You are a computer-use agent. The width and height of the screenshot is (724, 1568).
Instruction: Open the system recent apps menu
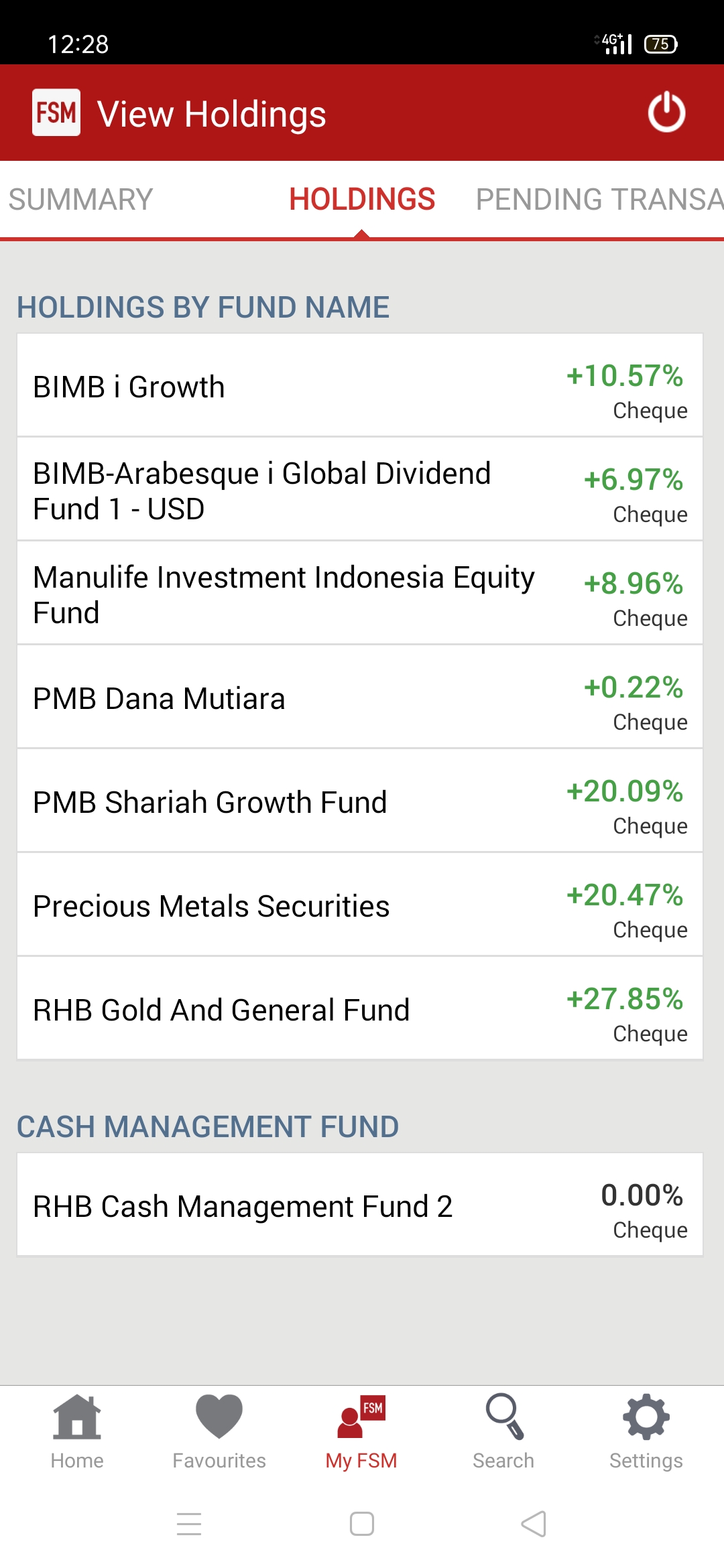(x=189, y=1524)
